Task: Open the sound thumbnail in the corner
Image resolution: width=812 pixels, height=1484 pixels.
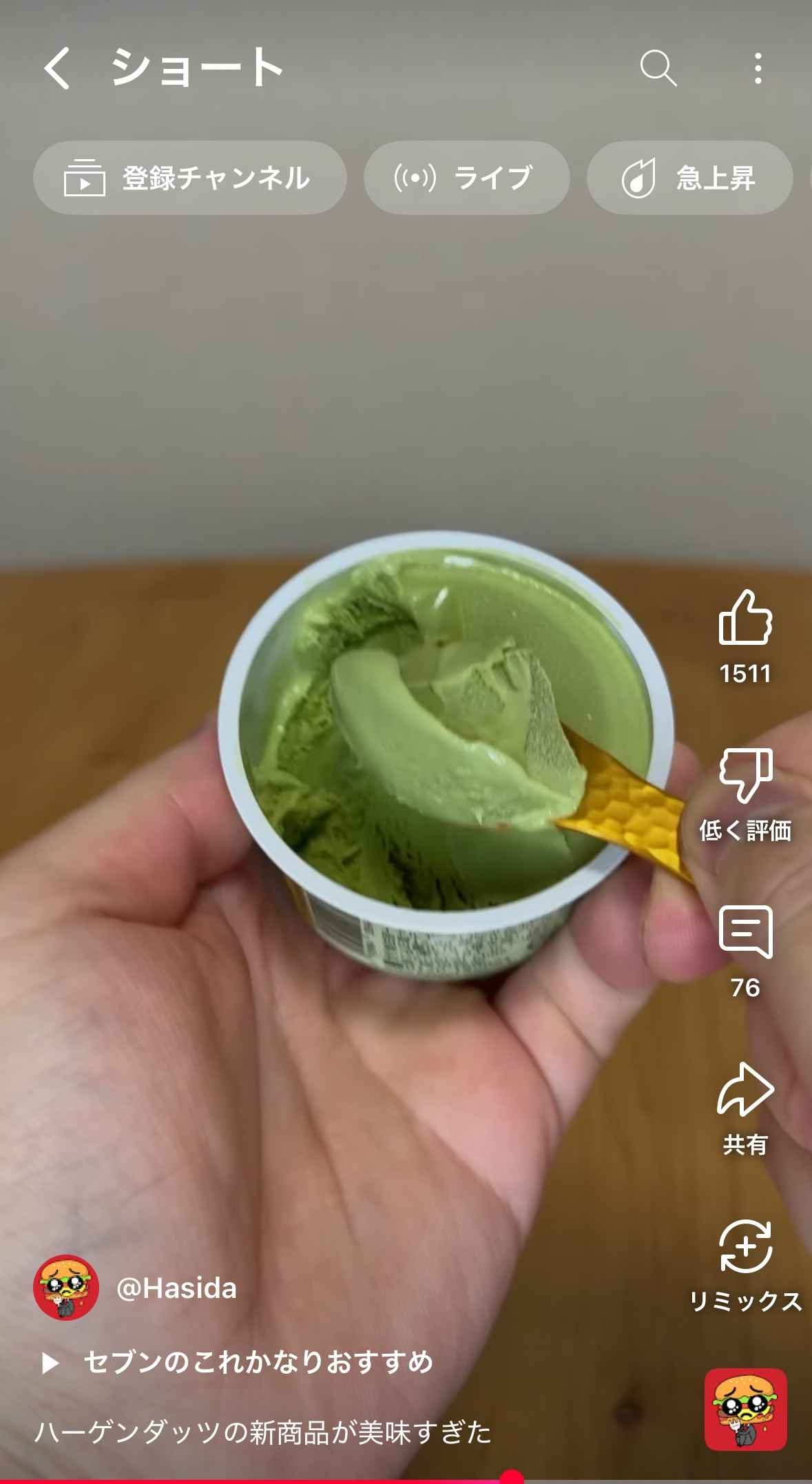Action: click(745, 1410)
